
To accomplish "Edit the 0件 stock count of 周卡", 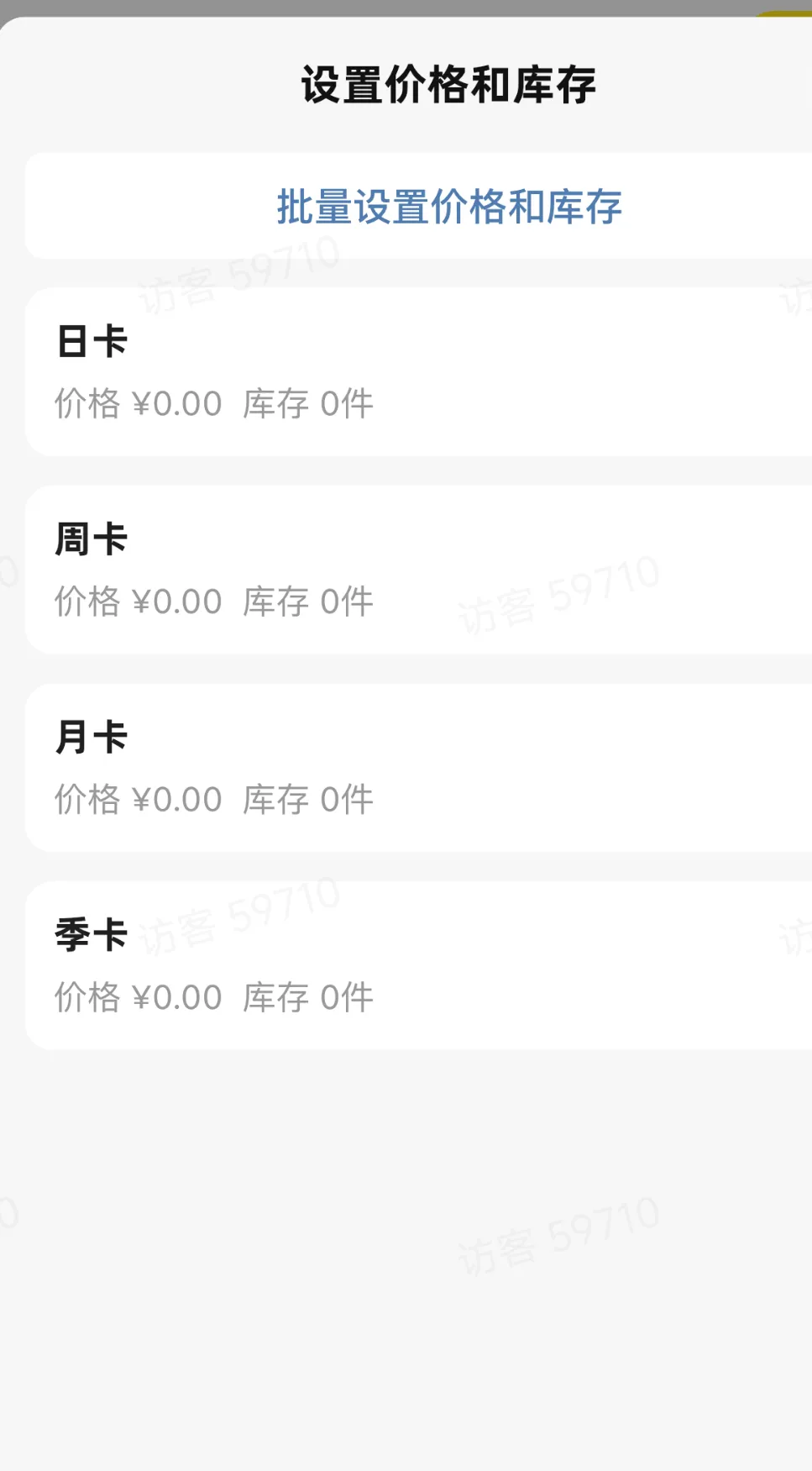I will 307,602.
